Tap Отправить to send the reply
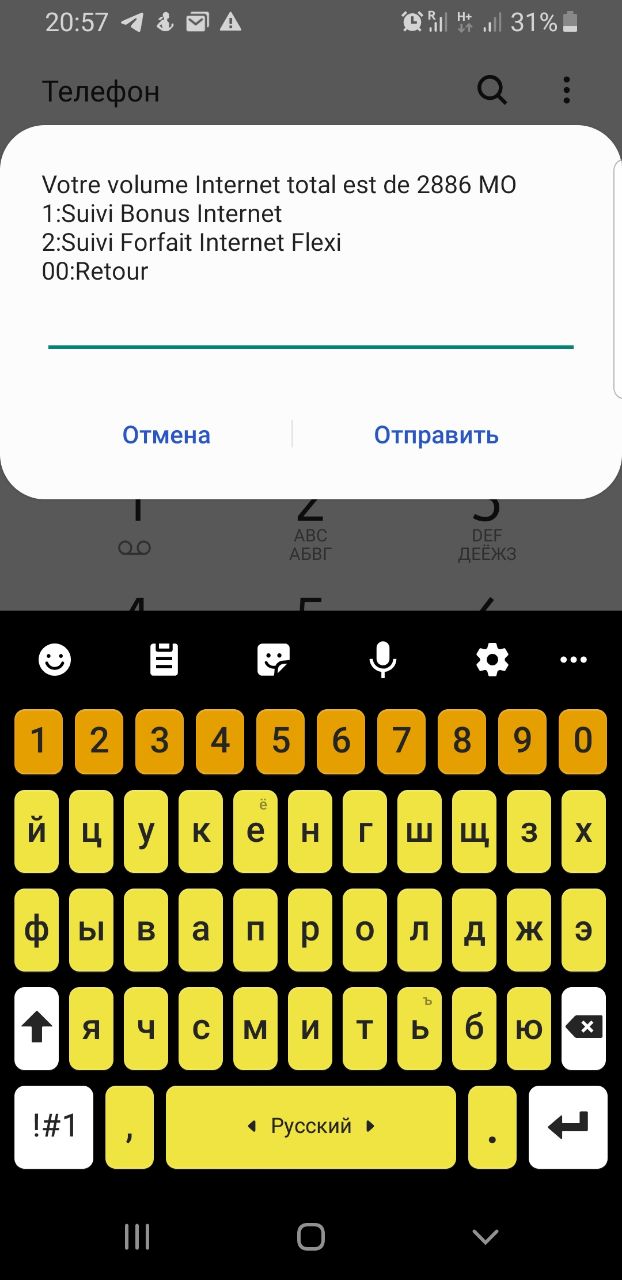 click(436, 435)
